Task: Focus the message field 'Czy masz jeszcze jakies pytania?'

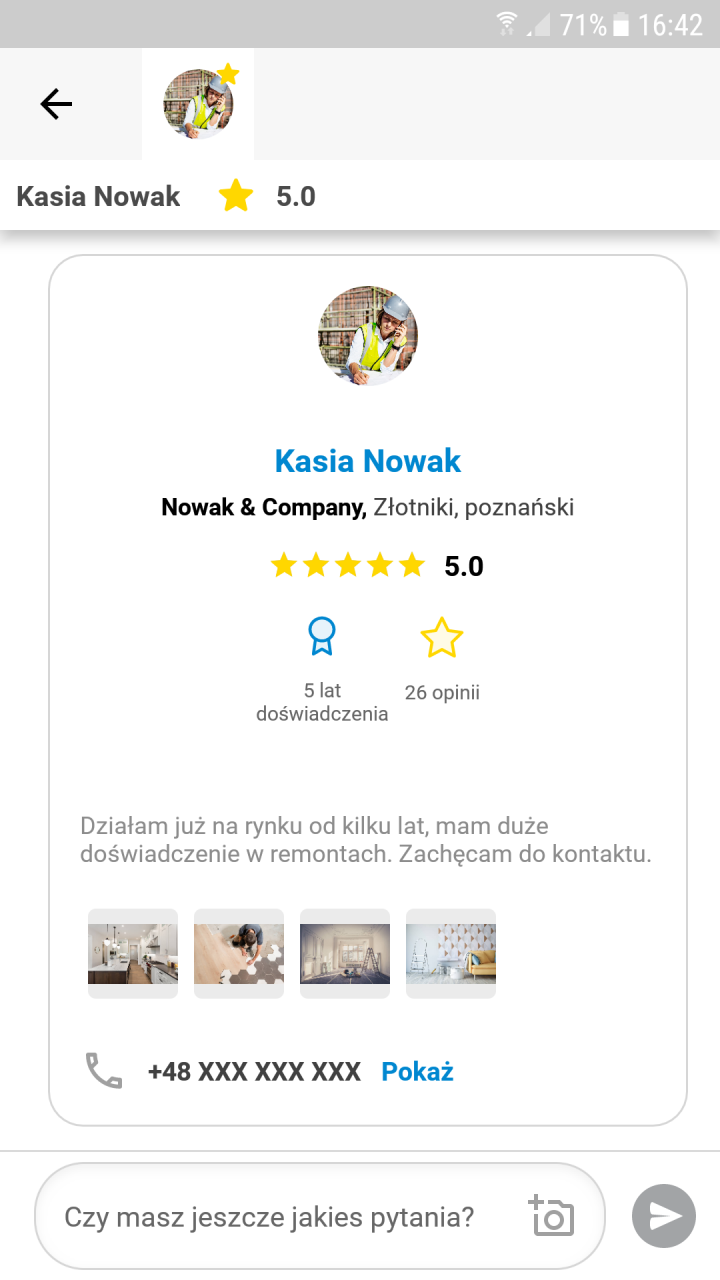Action: tap(270, 1217)
